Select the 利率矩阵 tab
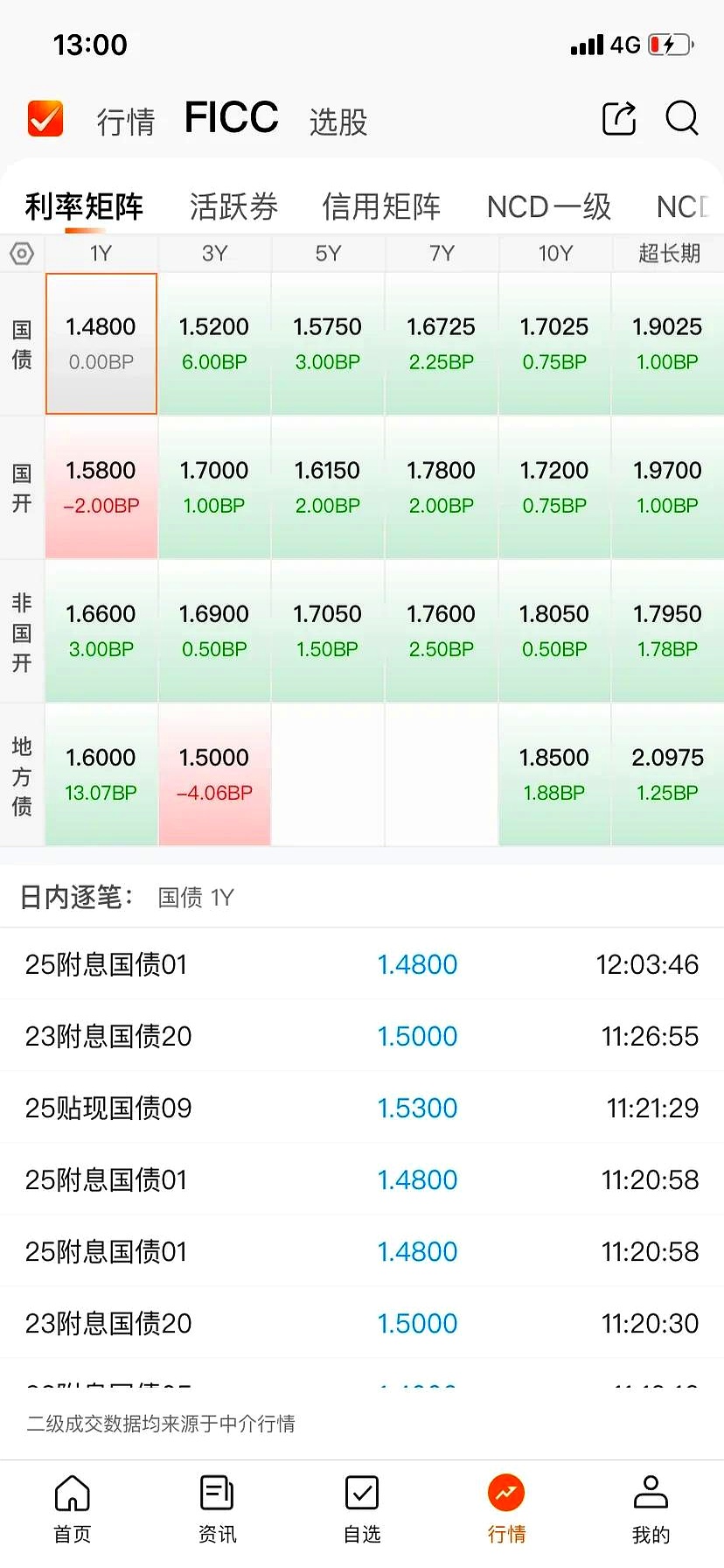 [x=83, y=206]
